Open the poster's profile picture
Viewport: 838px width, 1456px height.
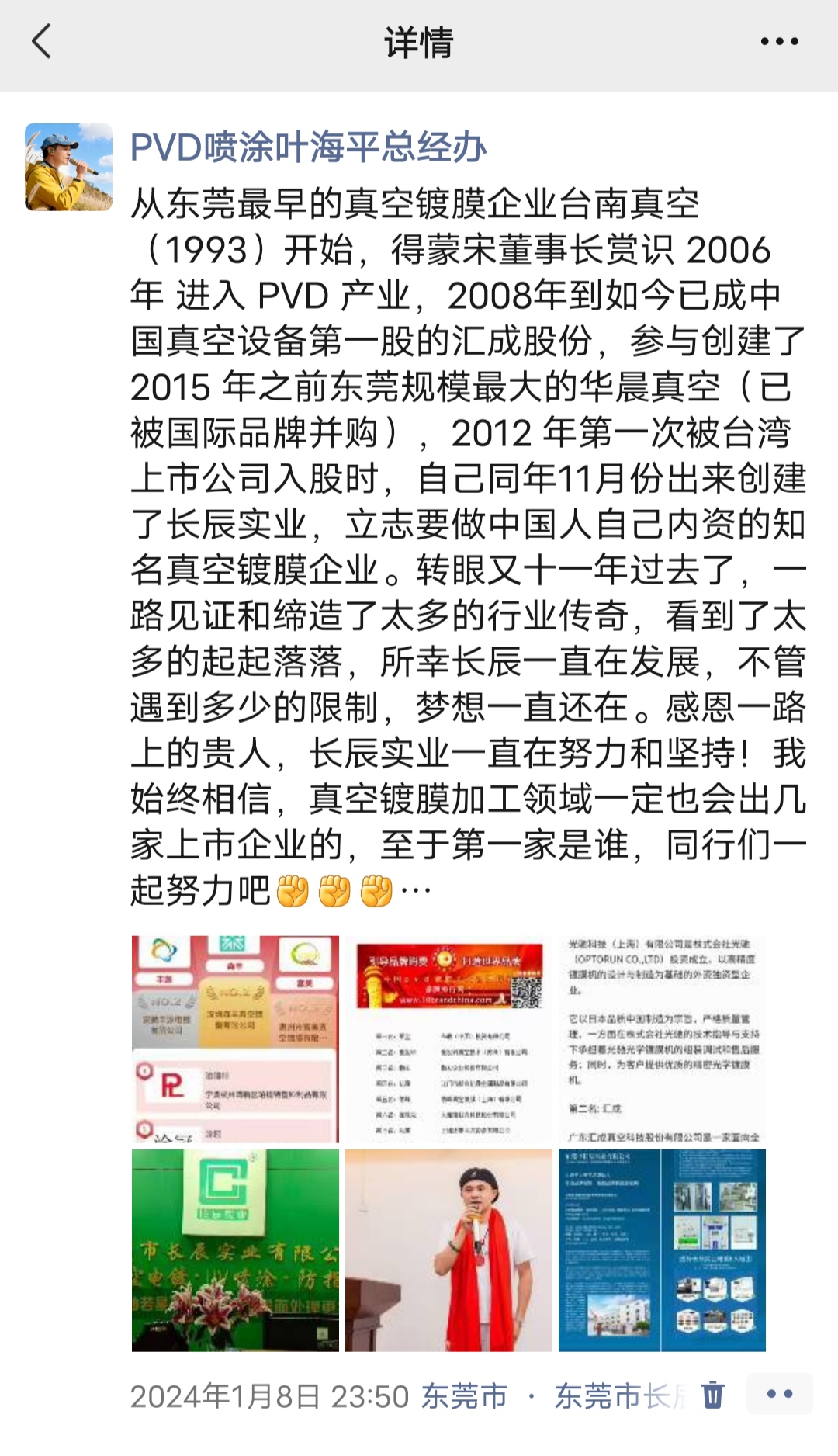tap(69, 167)
